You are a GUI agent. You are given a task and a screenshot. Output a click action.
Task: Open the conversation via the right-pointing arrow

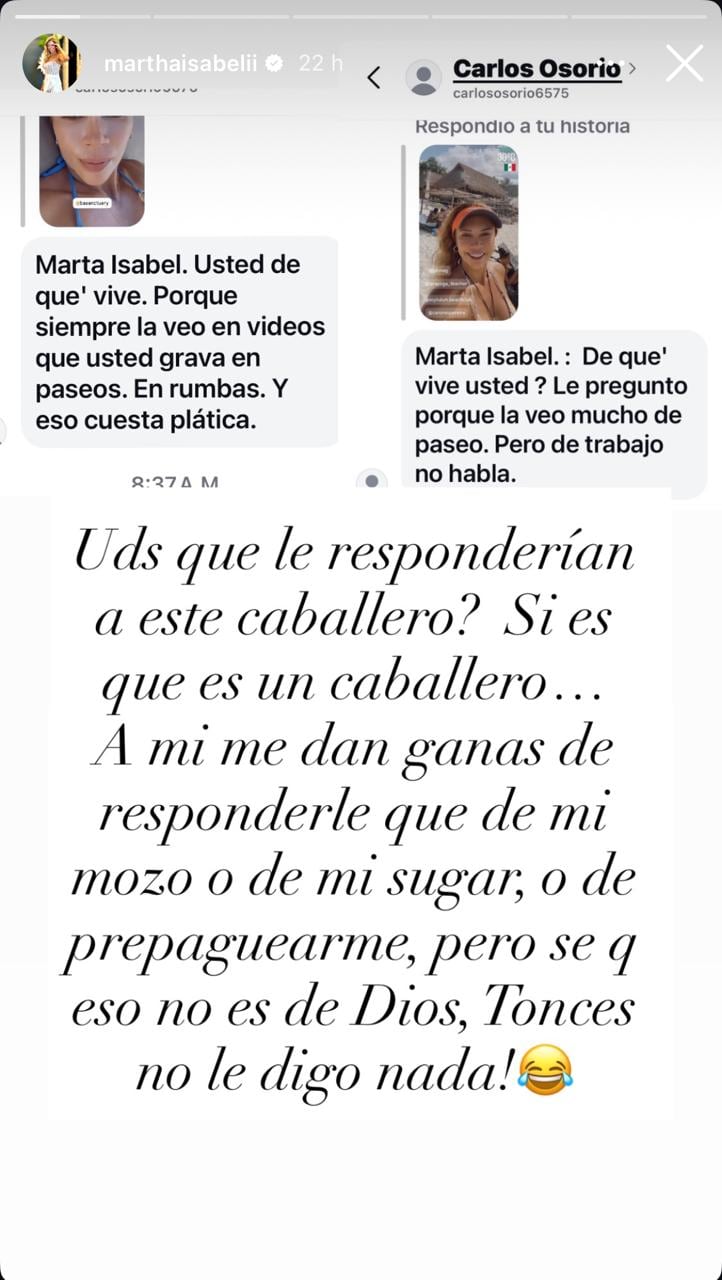coord(633,66)
